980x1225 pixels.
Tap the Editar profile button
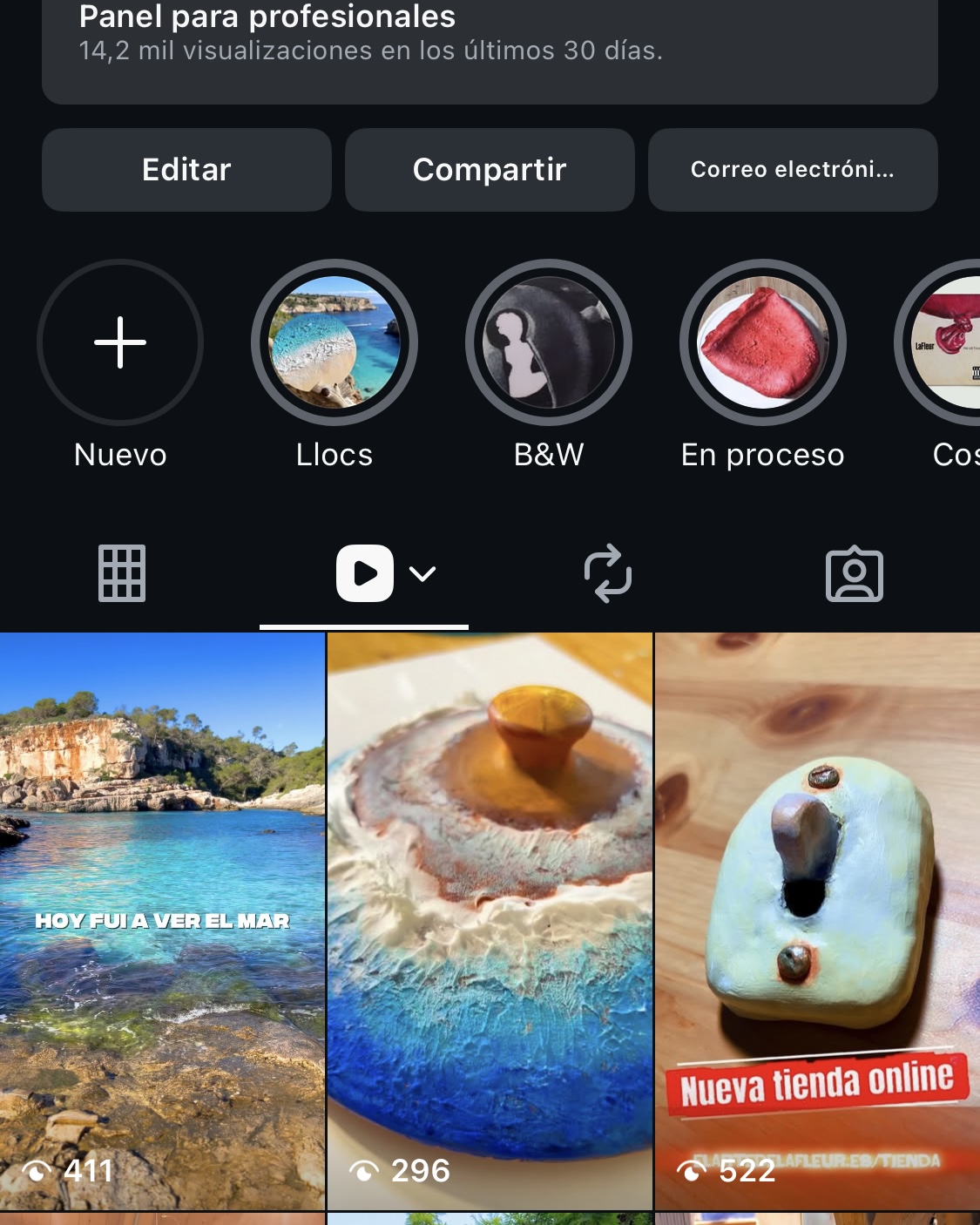pyautogui.click(x=186, y=170)
